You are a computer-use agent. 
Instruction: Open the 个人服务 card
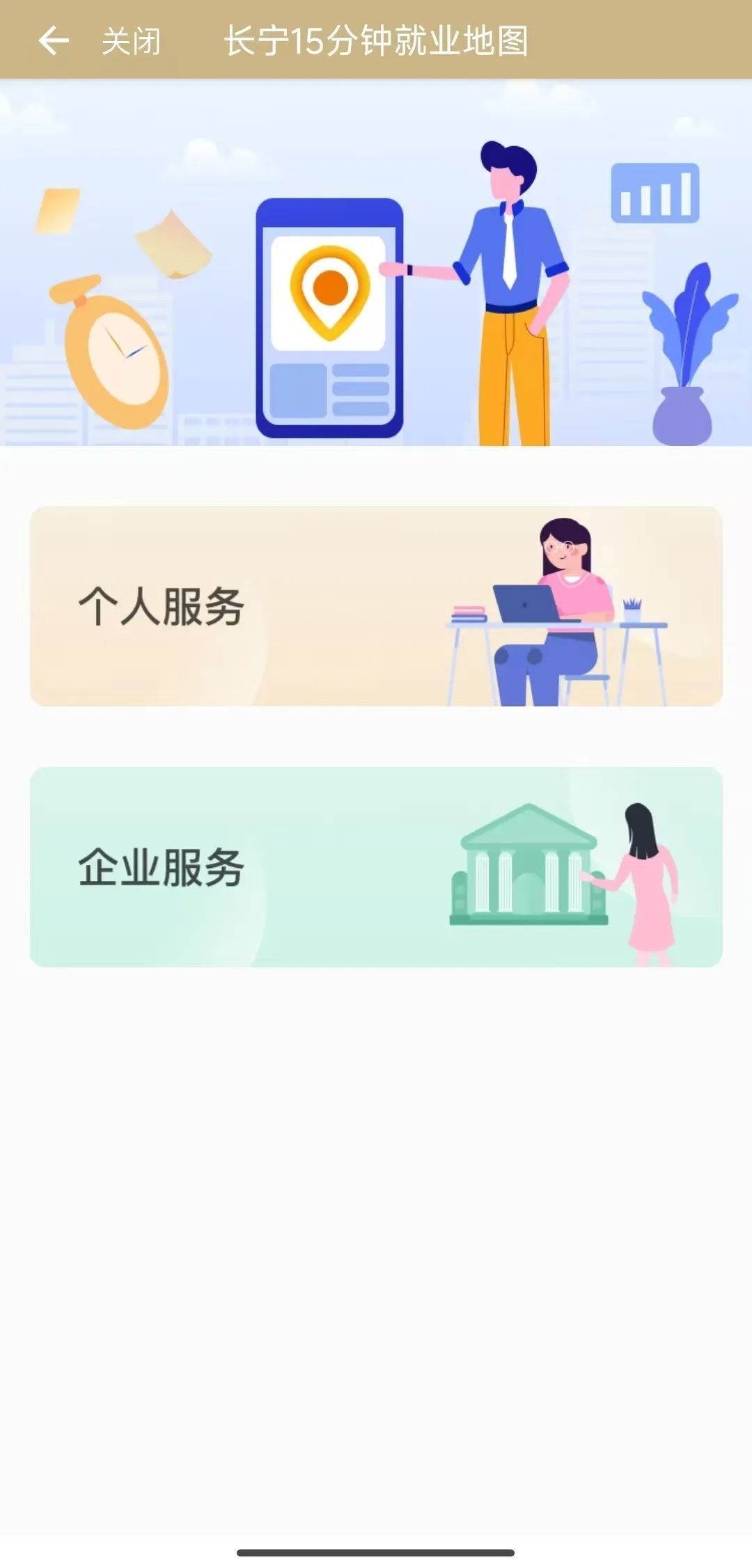pos(375,606)
